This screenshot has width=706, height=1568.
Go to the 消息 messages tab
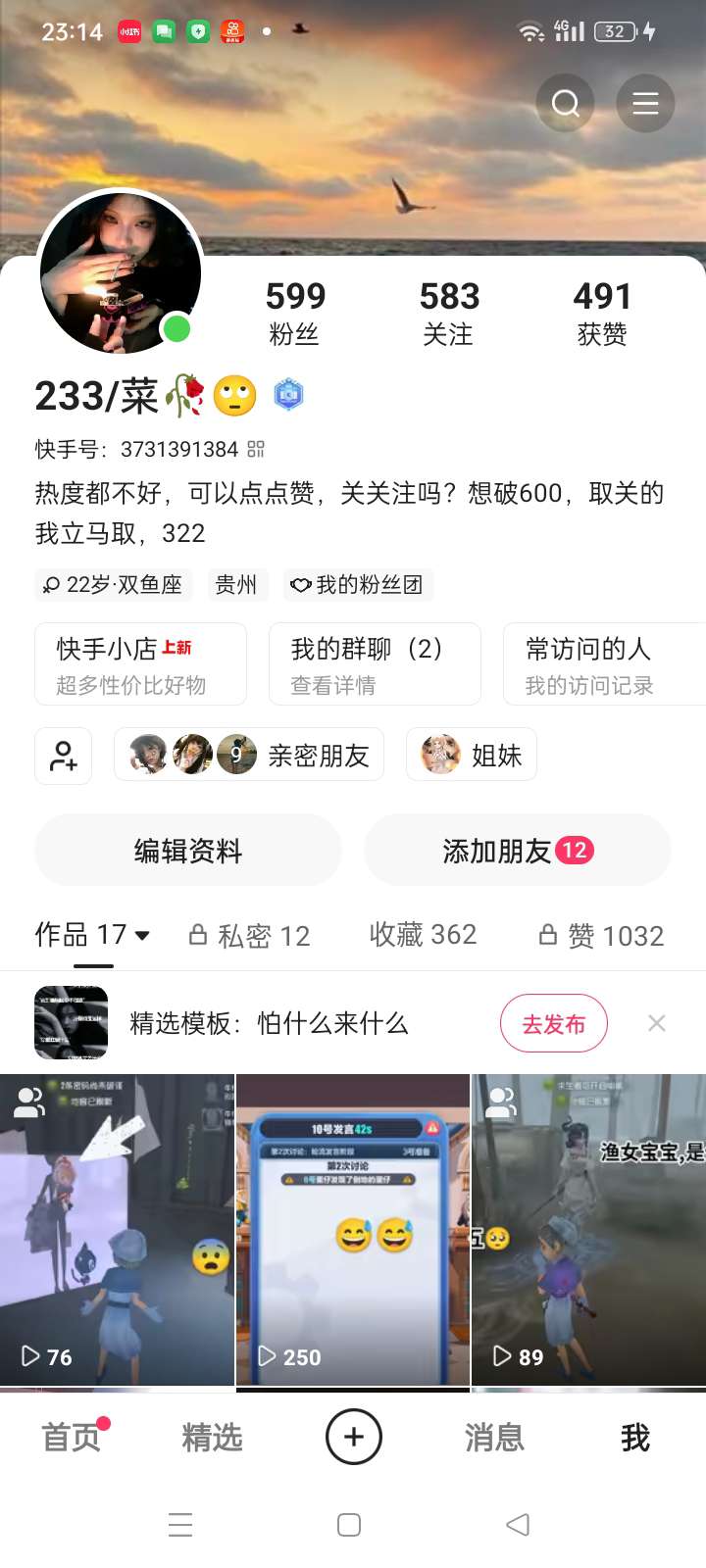[x=494, y=1438]
